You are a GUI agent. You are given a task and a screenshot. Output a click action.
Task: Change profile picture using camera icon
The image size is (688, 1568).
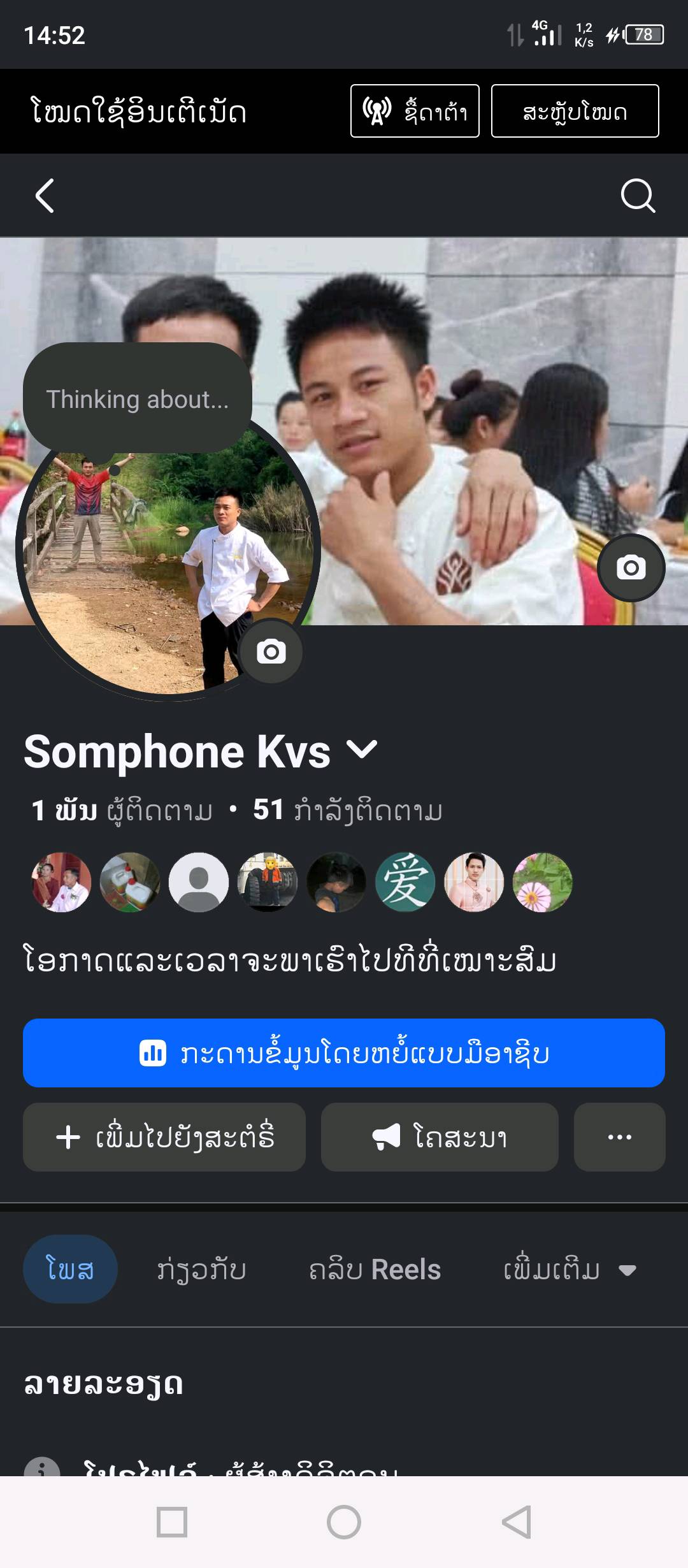(271, 651)
